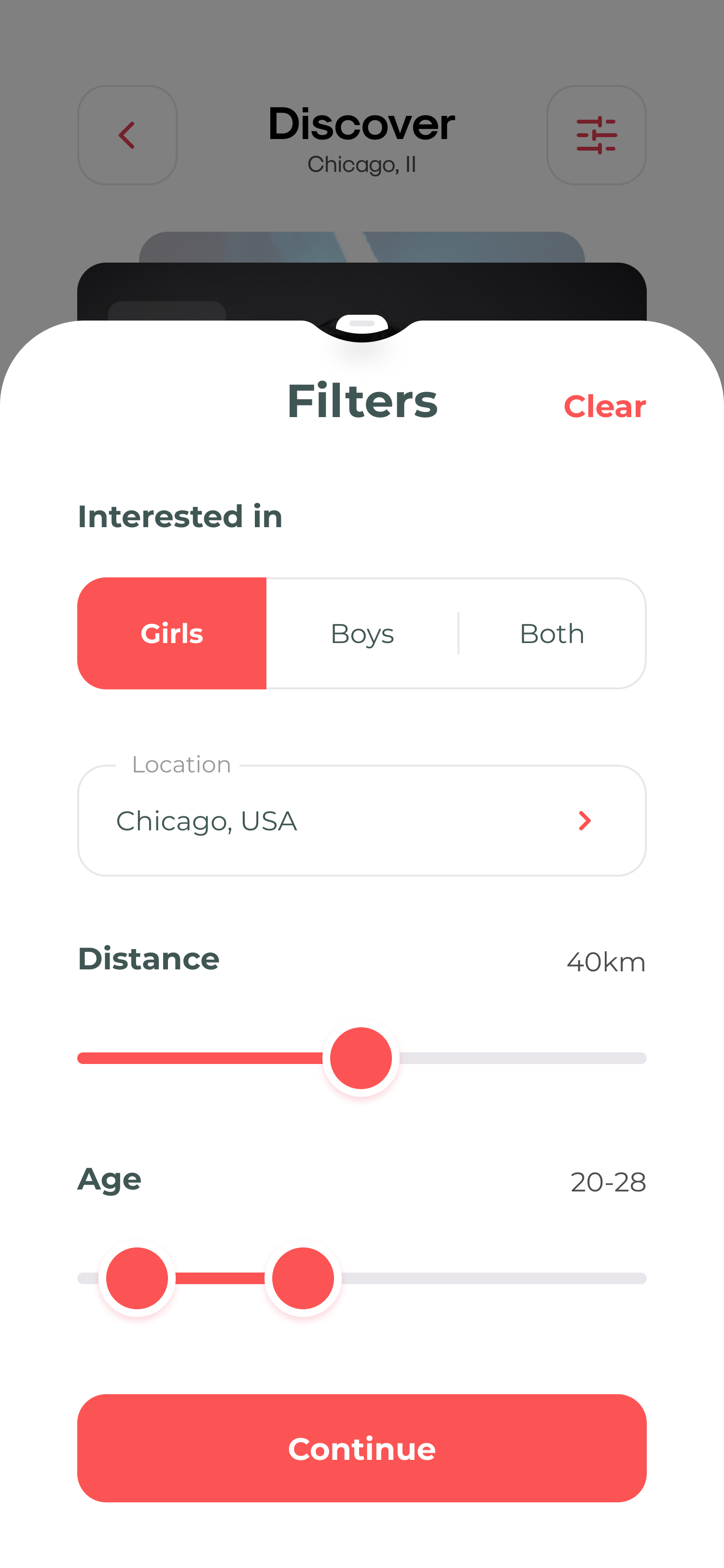Image resolution: width=724 pixels, height=1568 pixels.
Task: Select Girls in Interested in
Action: (x=172, y=634)
